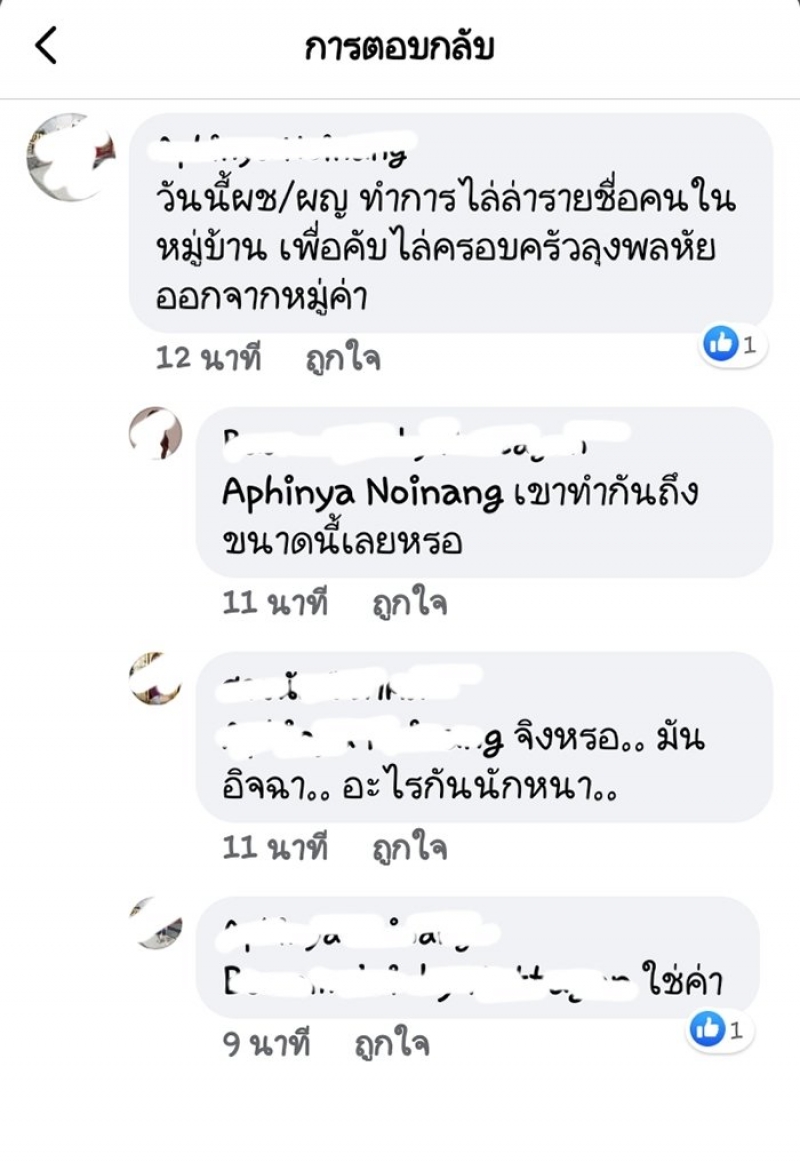This screenshot has height=1162, width=800.
Task: Go back from the replies screen
Action: pos(46,47)
